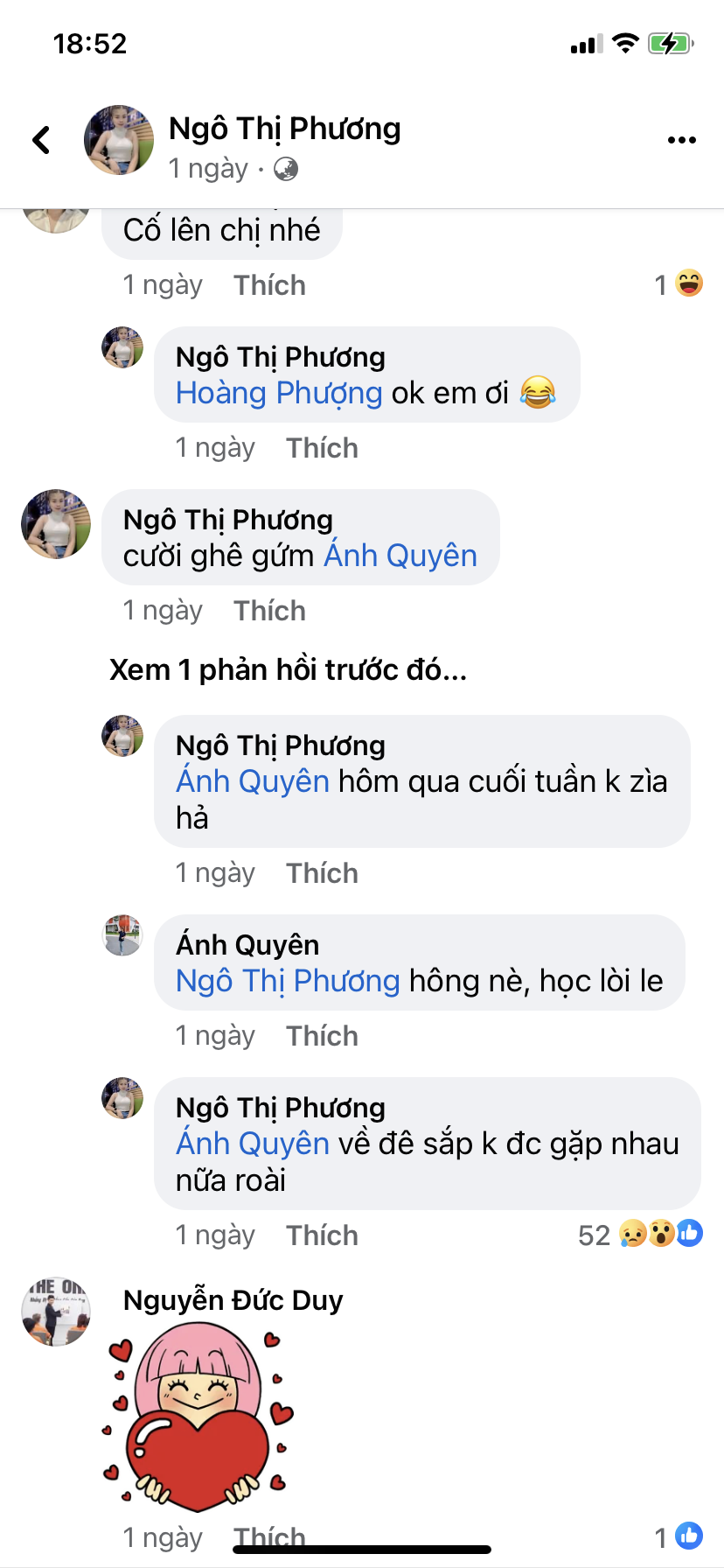Like the comment 'Cố lên chị nhé'
Viewport: 724px width, 1568px height.
pos(269,285)
